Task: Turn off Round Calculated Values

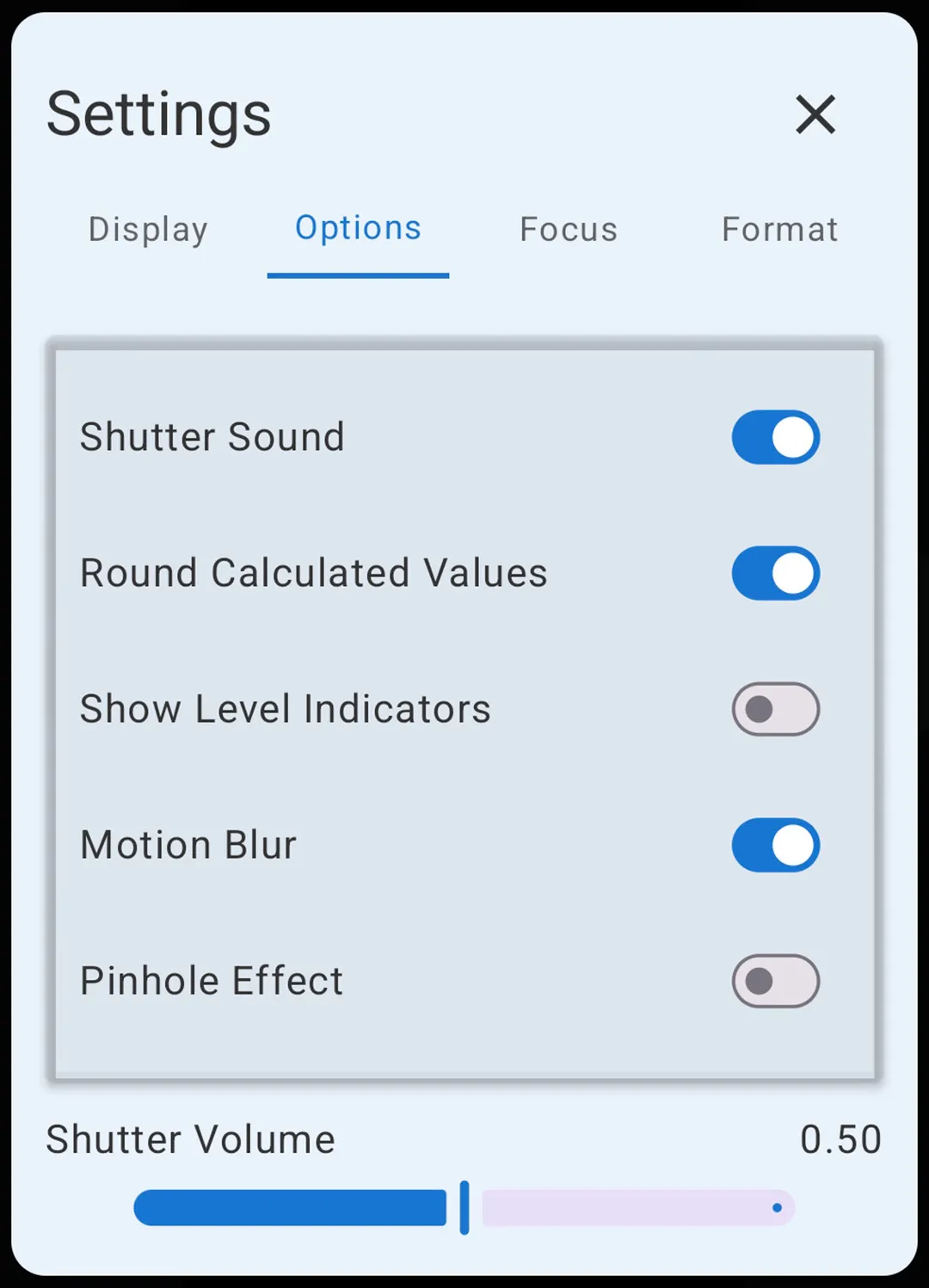Action: (x=774, y=573)
